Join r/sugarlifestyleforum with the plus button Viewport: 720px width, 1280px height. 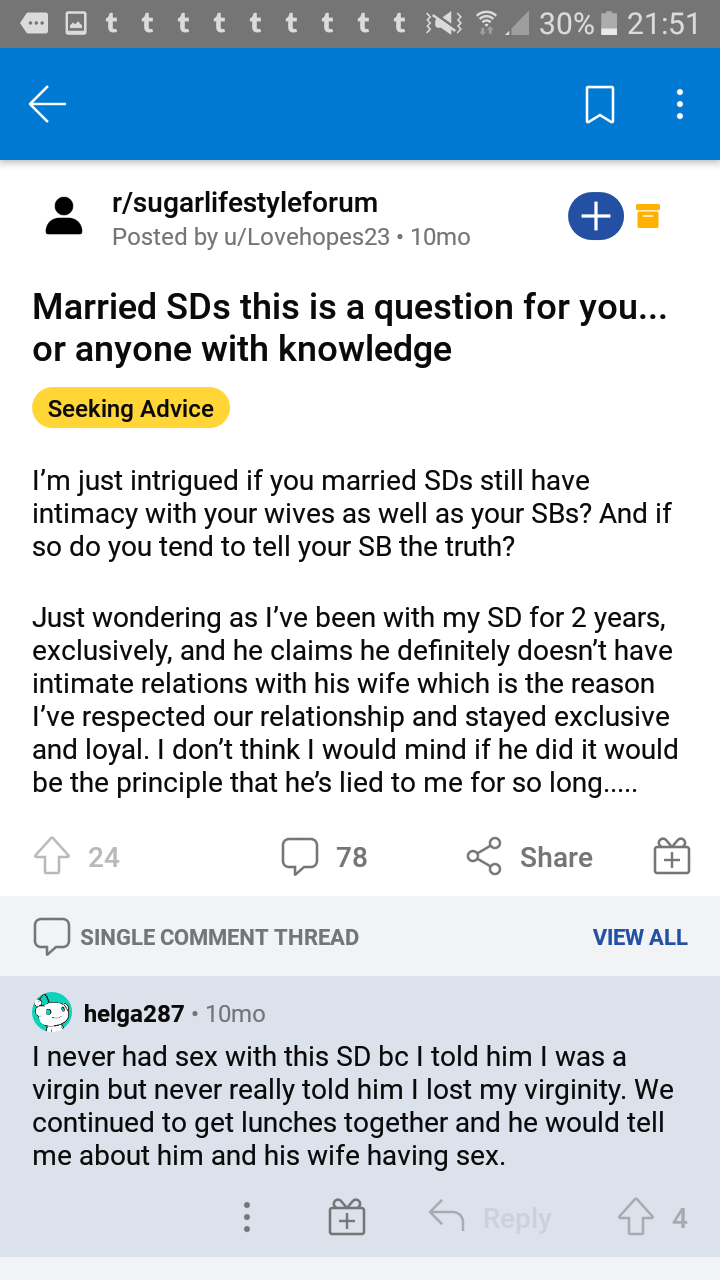click(595, 217)
